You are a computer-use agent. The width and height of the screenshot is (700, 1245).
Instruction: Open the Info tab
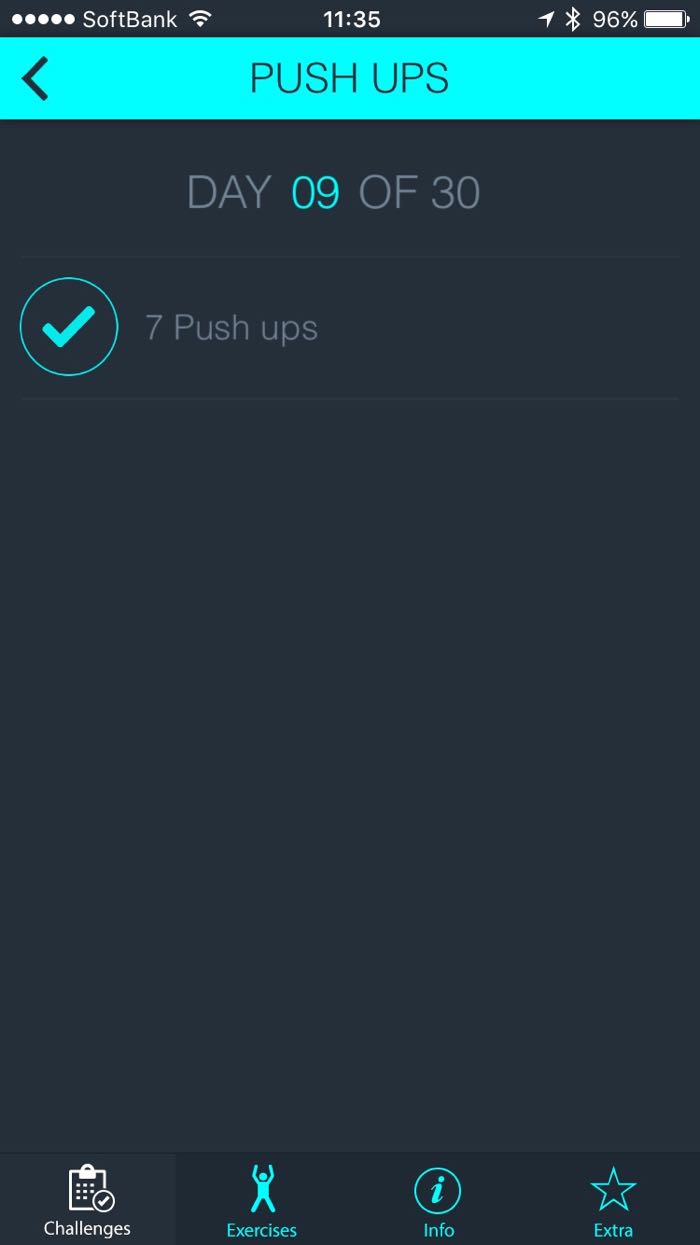[438, 1200]
